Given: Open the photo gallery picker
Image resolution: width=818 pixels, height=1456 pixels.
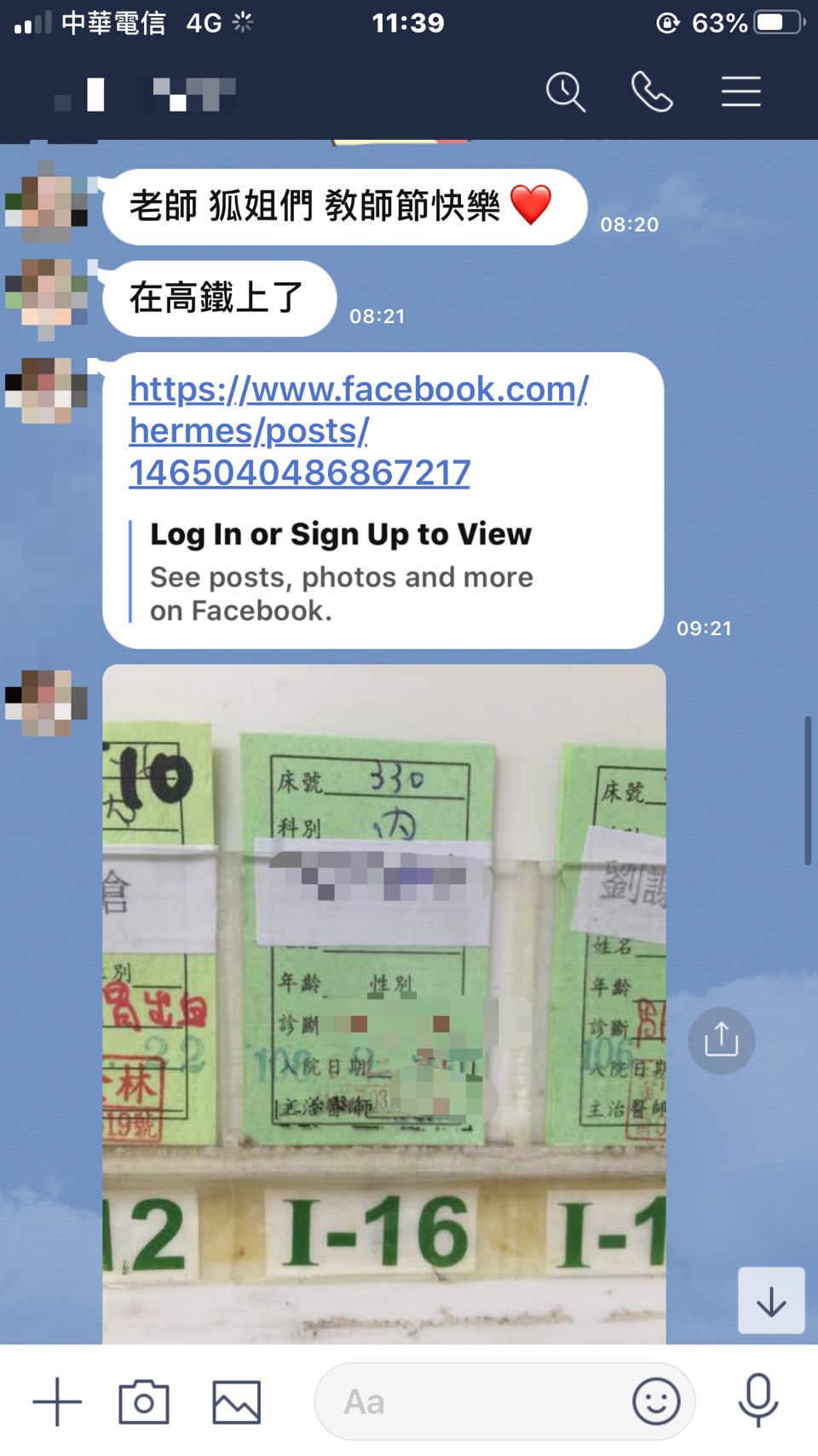Looking at the screenshot, I should click(236, 1401).
